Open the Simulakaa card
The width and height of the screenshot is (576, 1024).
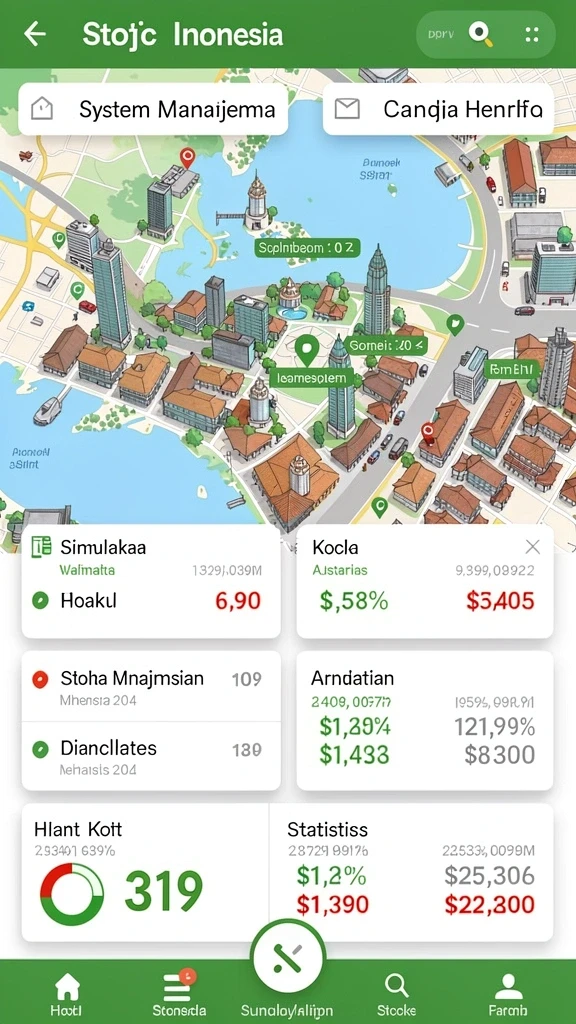pos(151,581)
